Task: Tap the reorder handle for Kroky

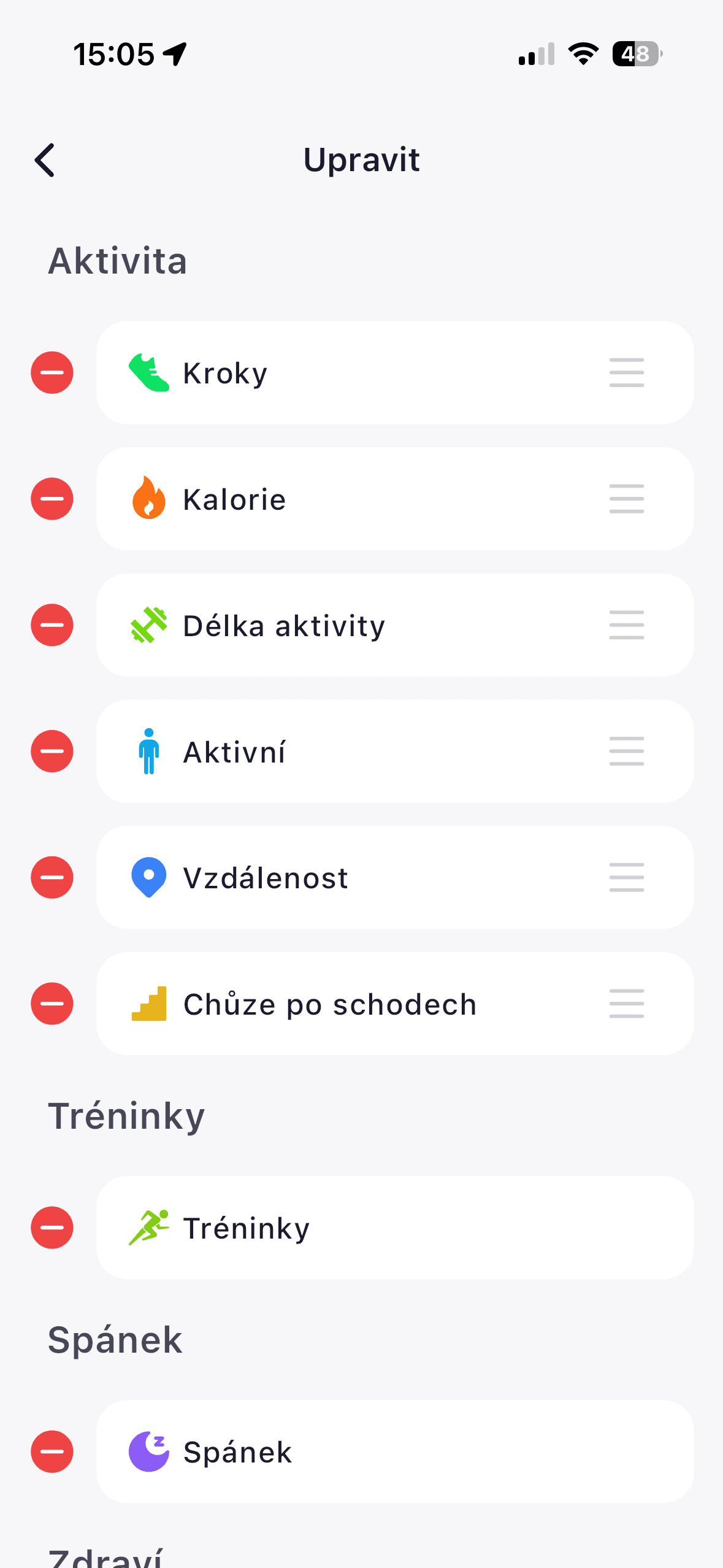Action: (626, 372)
